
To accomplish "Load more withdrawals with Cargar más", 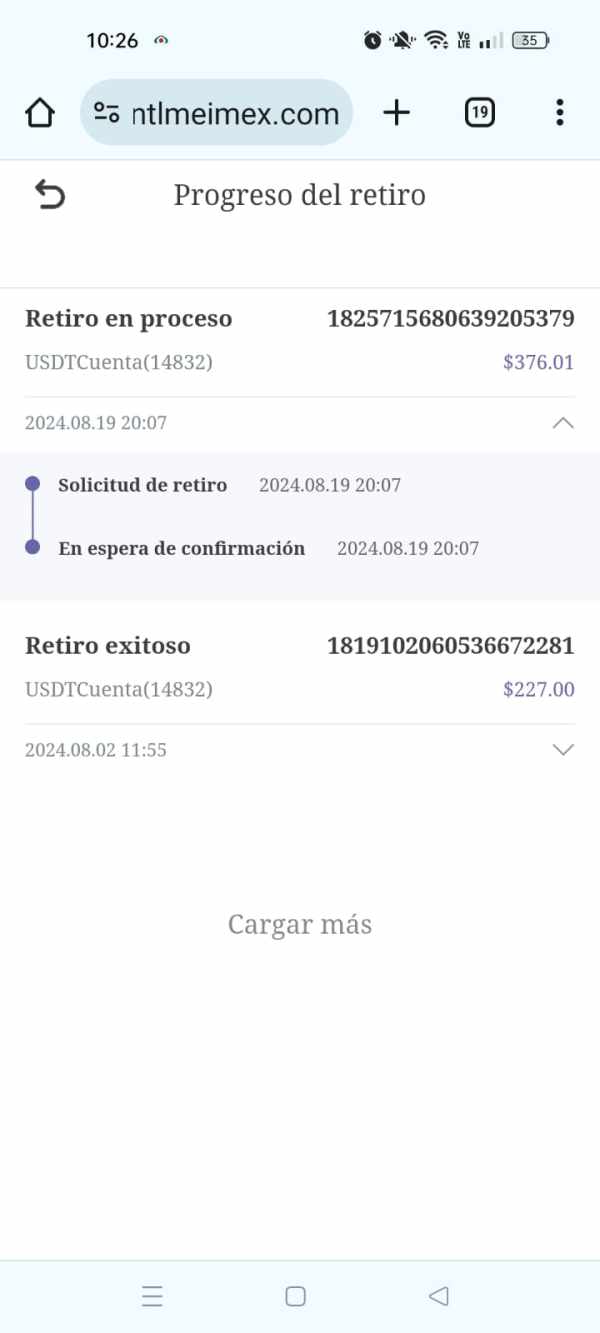I will pyautogui.click(x=300, y=924).
